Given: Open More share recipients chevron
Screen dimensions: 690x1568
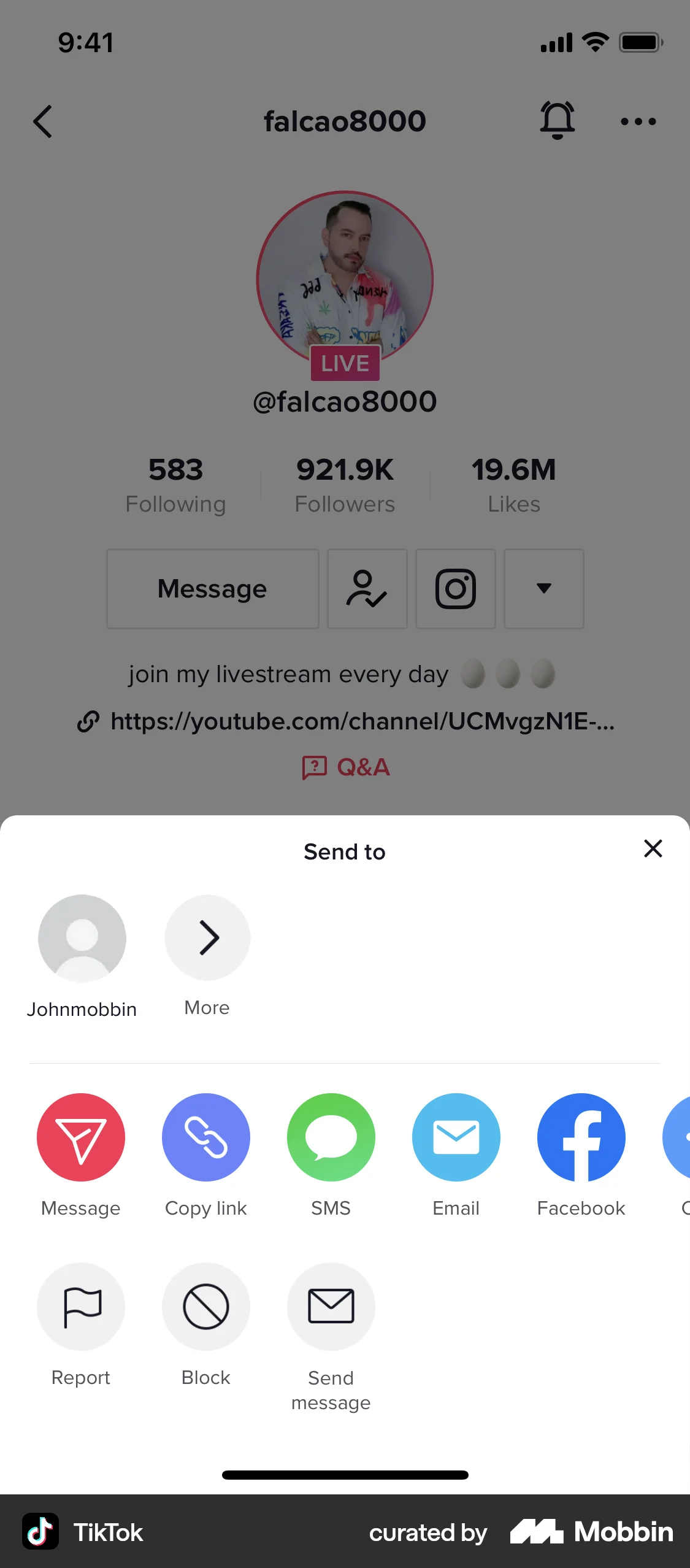Looking at the screenshot, I should (x=207, y=937).
